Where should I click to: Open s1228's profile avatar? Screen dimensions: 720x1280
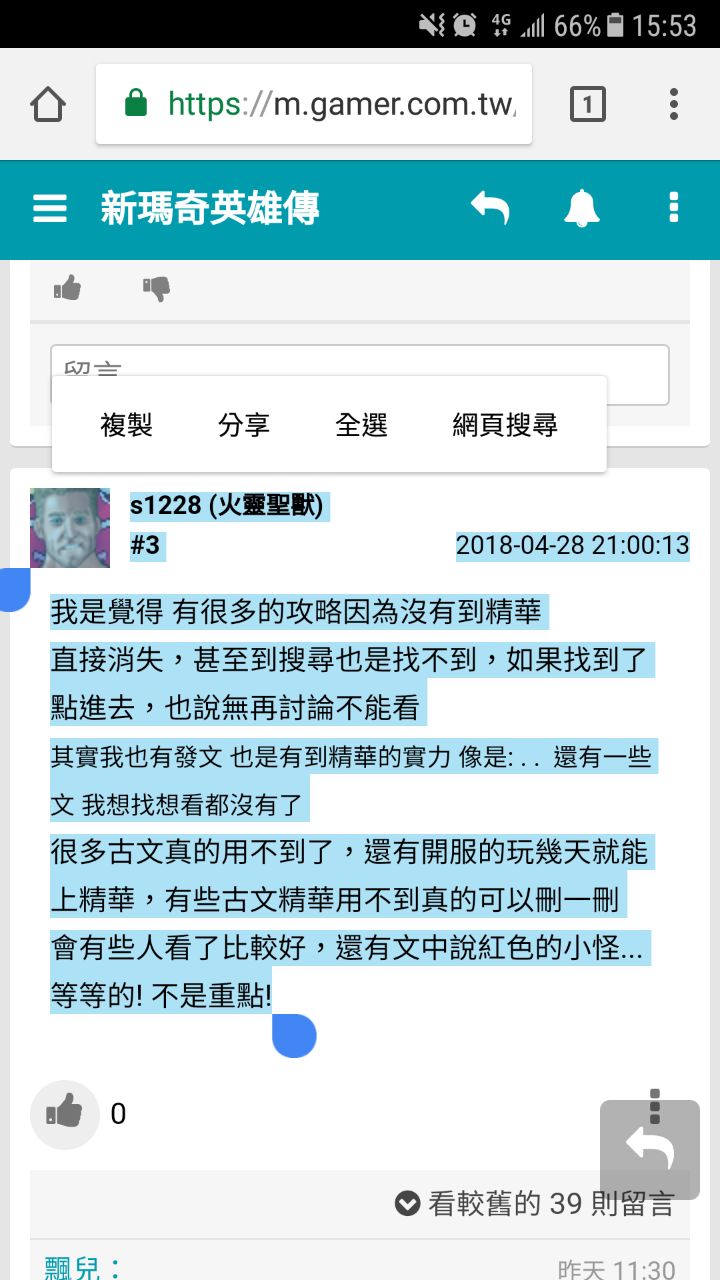(x=70, y=528)
